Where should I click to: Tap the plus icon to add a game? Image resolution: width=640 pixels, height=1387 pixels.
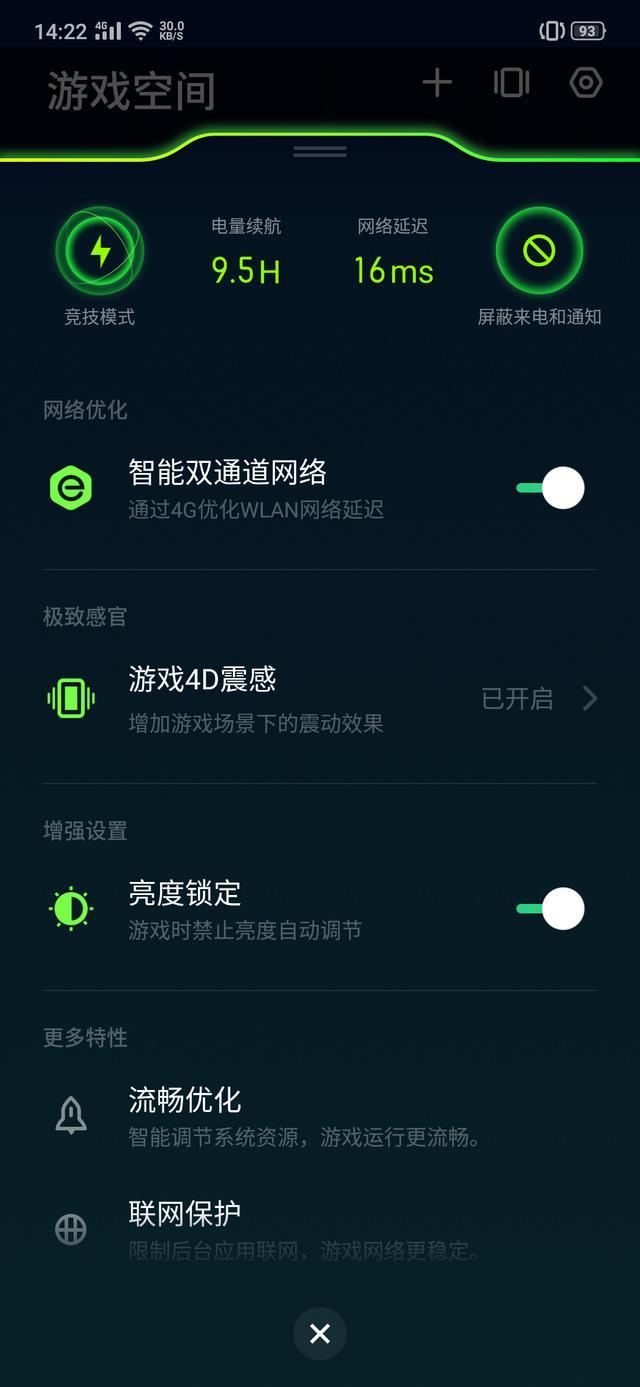point(437,83)
